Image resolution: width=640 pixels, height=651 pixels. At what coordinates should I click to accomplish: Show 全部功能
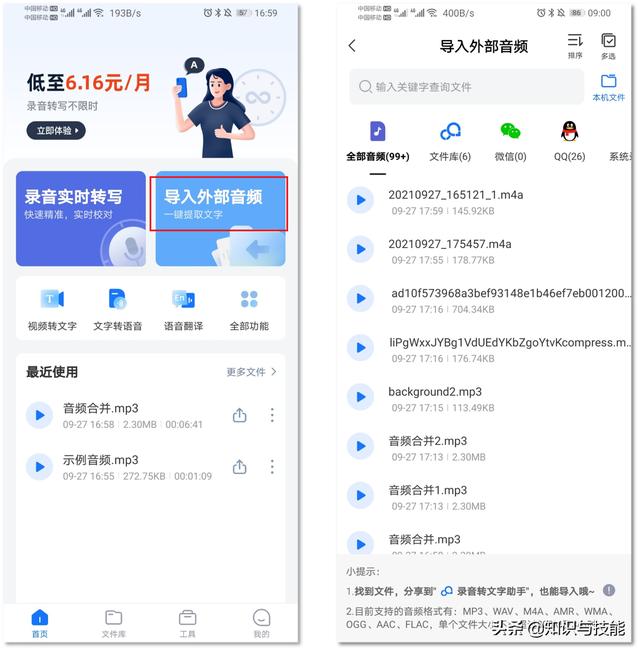(249, 309)
